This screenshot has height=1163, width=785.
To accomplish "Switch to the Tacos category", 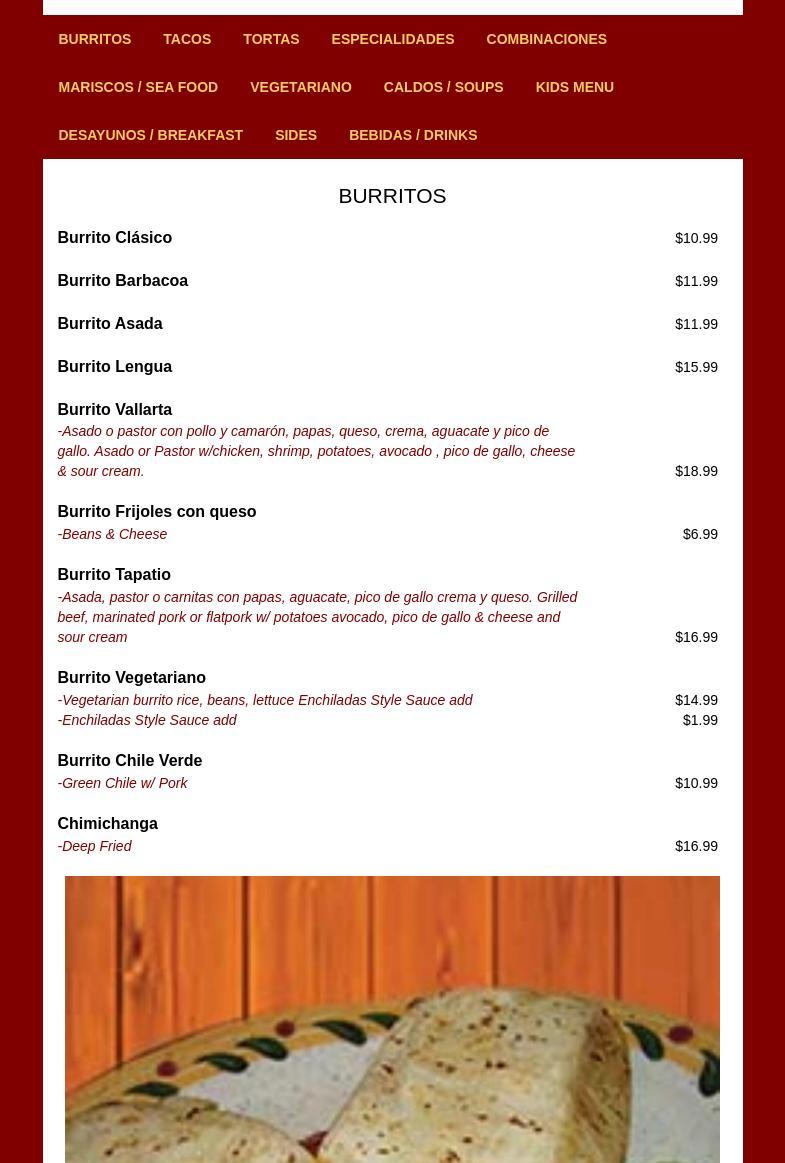I will coord(187,39).
